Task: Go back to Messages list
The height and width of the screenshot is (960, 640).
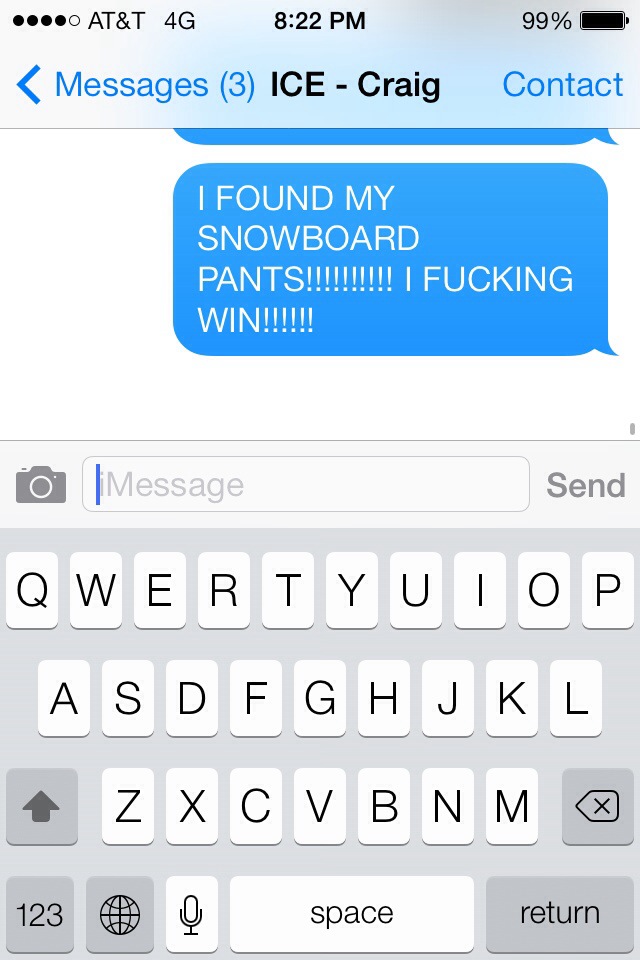Action: tap(135, 85)
